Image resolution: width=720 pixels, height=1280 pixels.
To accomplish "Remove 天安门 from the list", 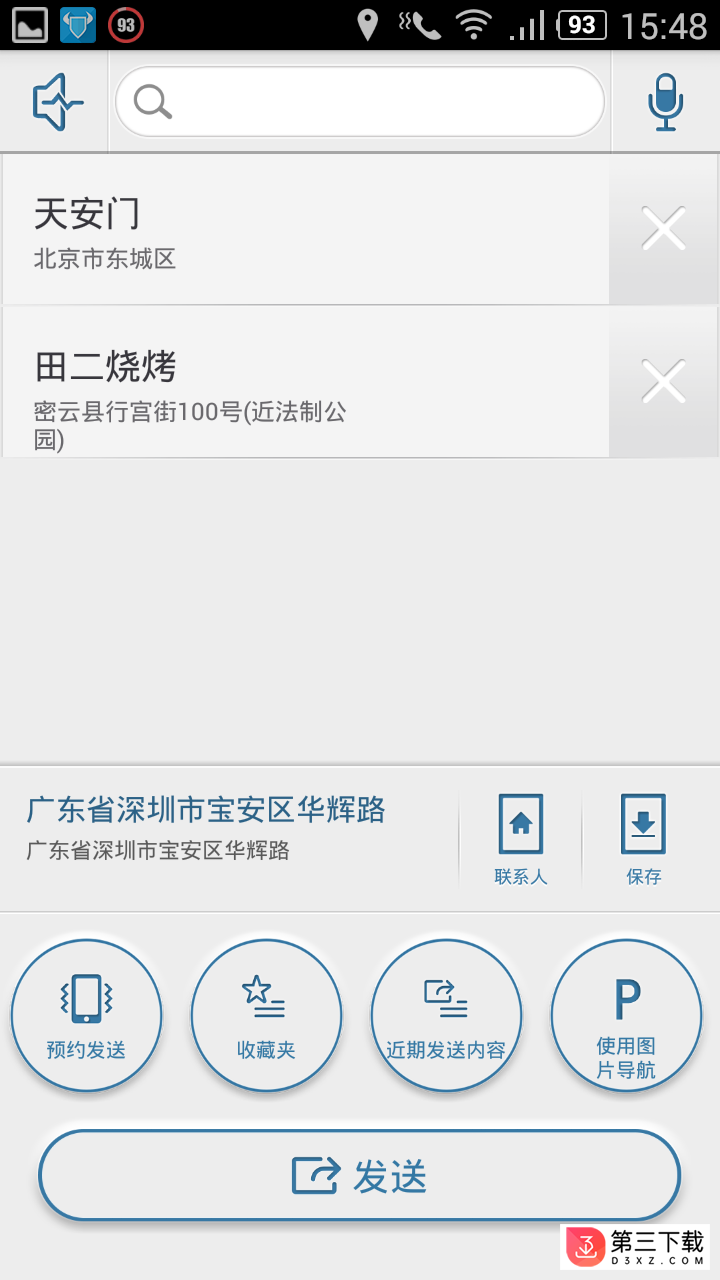I will click(x=664, y=230).
